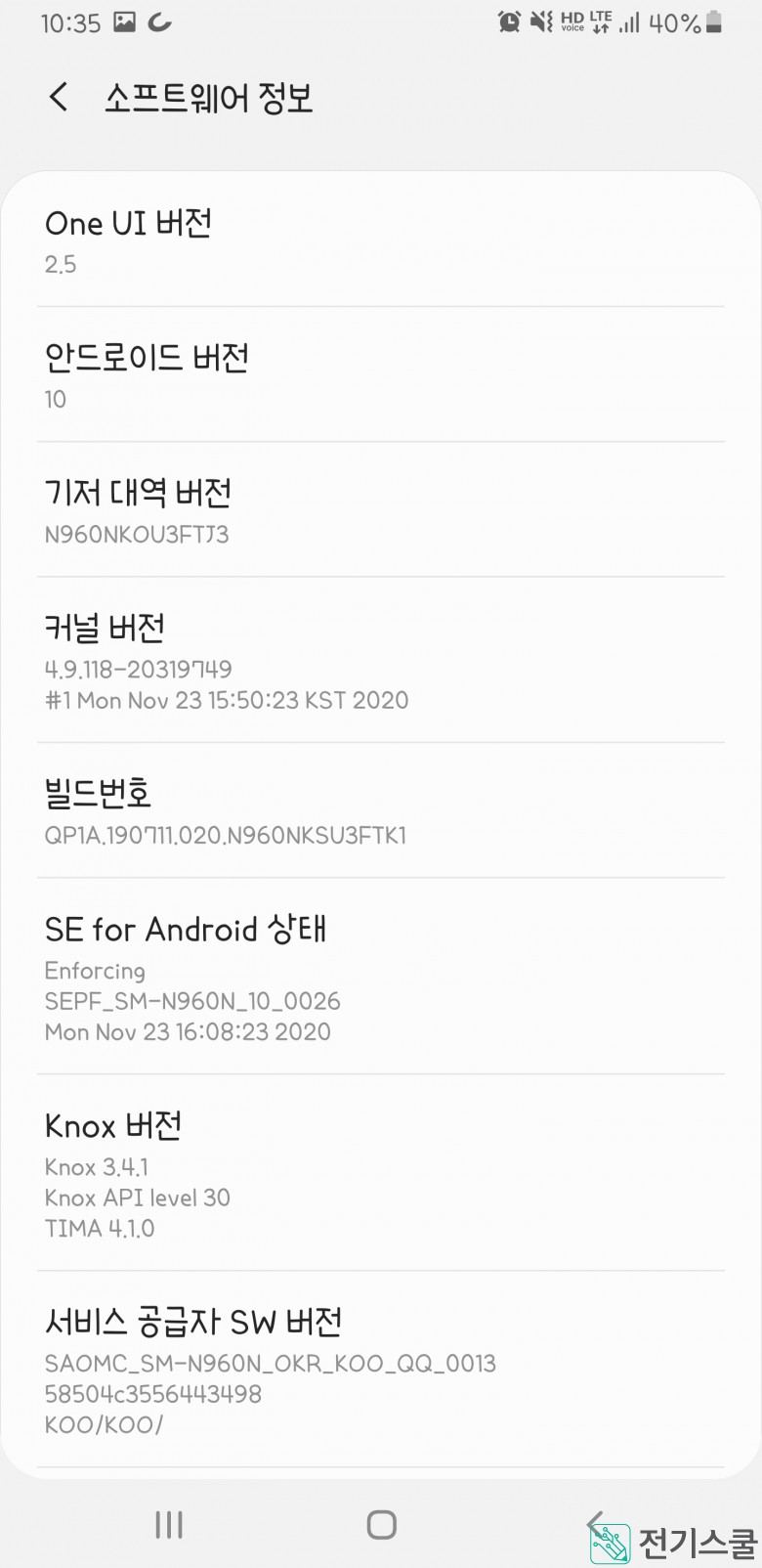Go back from 소프트웨어 정보 page
This screenshot has width=762, height=1568.
pyautogui.click(x=59, y=97)
